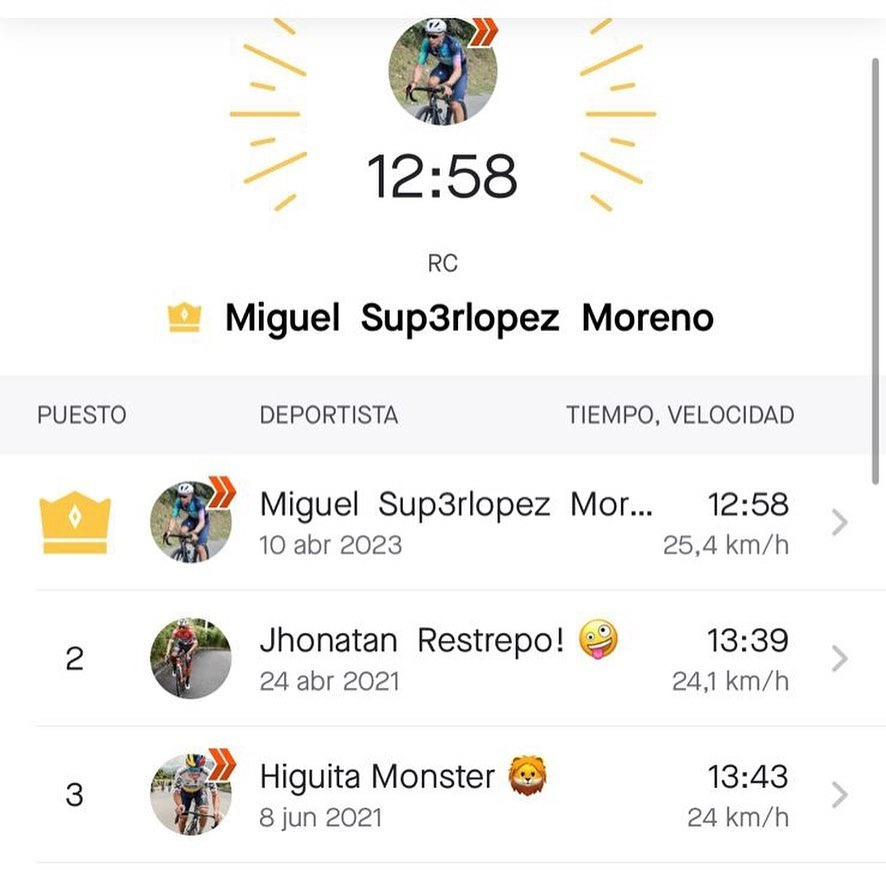Tap the record holder's profile photo above 12:58
Screen dimensions: 886x886
tap(442, 72)
